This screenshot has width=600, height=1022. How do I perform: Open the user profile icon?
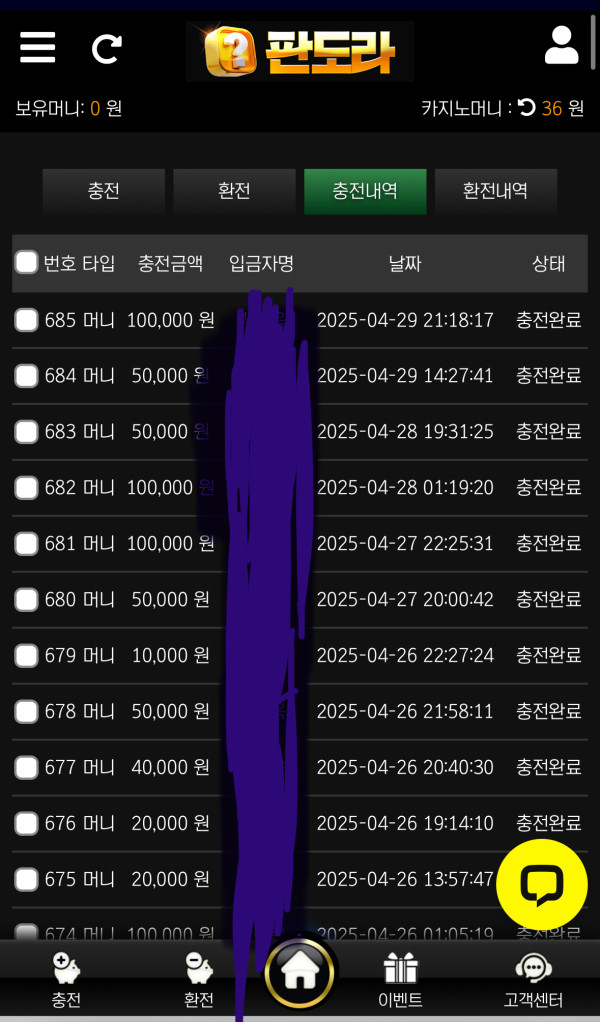[561, 46]
